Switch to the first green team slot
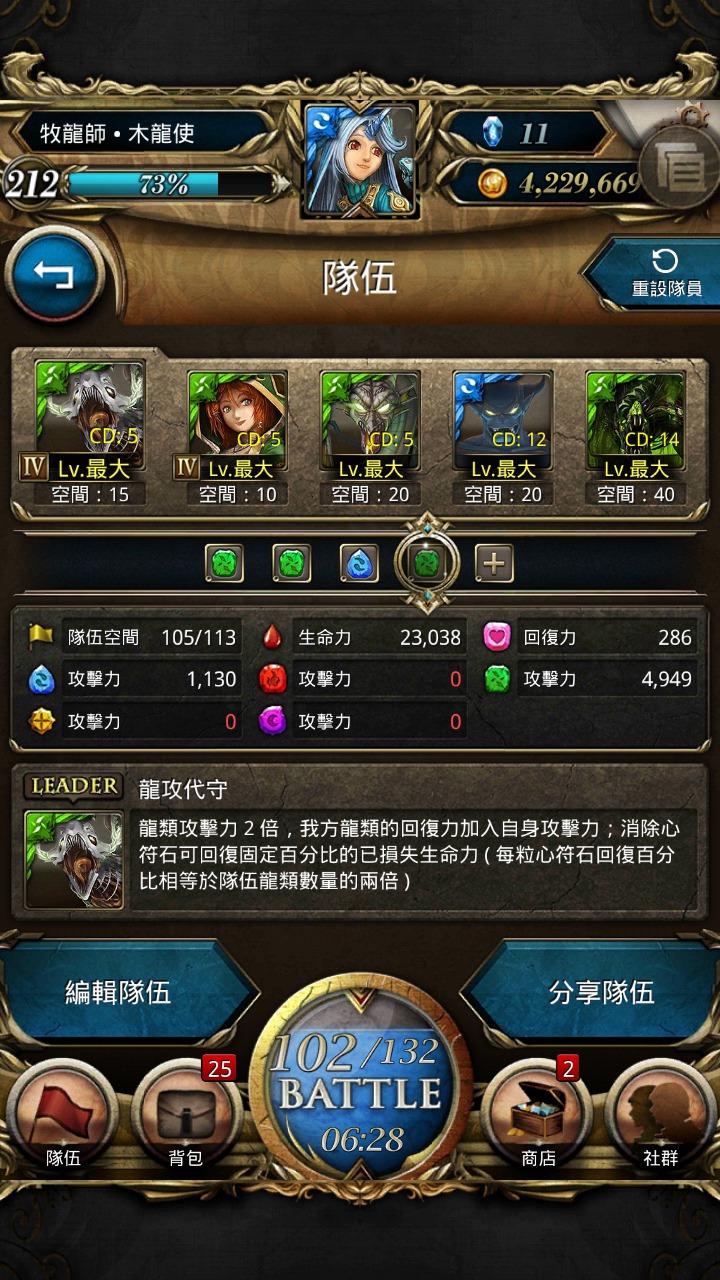This screenshot has width=720, height=1280. point(224,563)
